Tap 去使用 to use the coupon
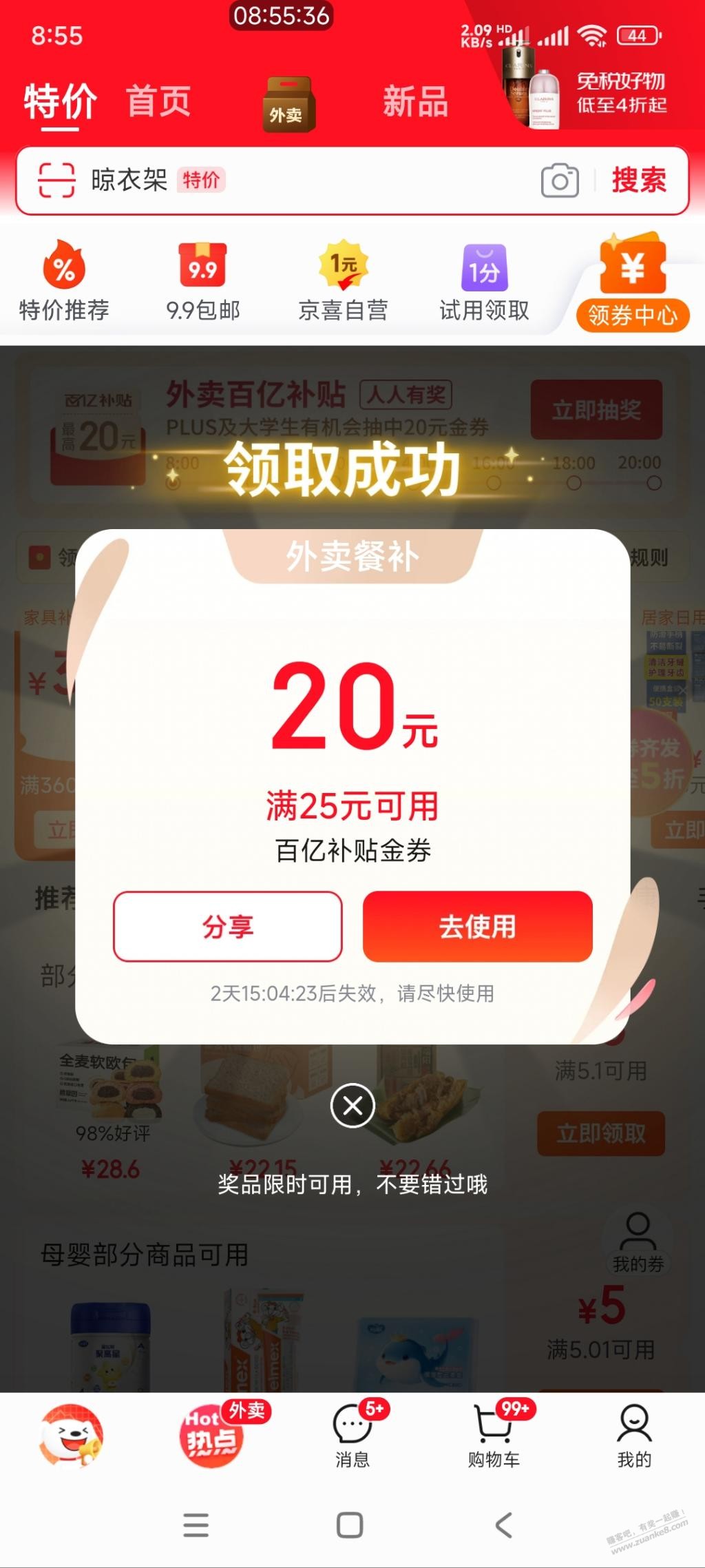The height and width of the screenshot is (1568, 705). pyautogui.click(x=477, y=926)
